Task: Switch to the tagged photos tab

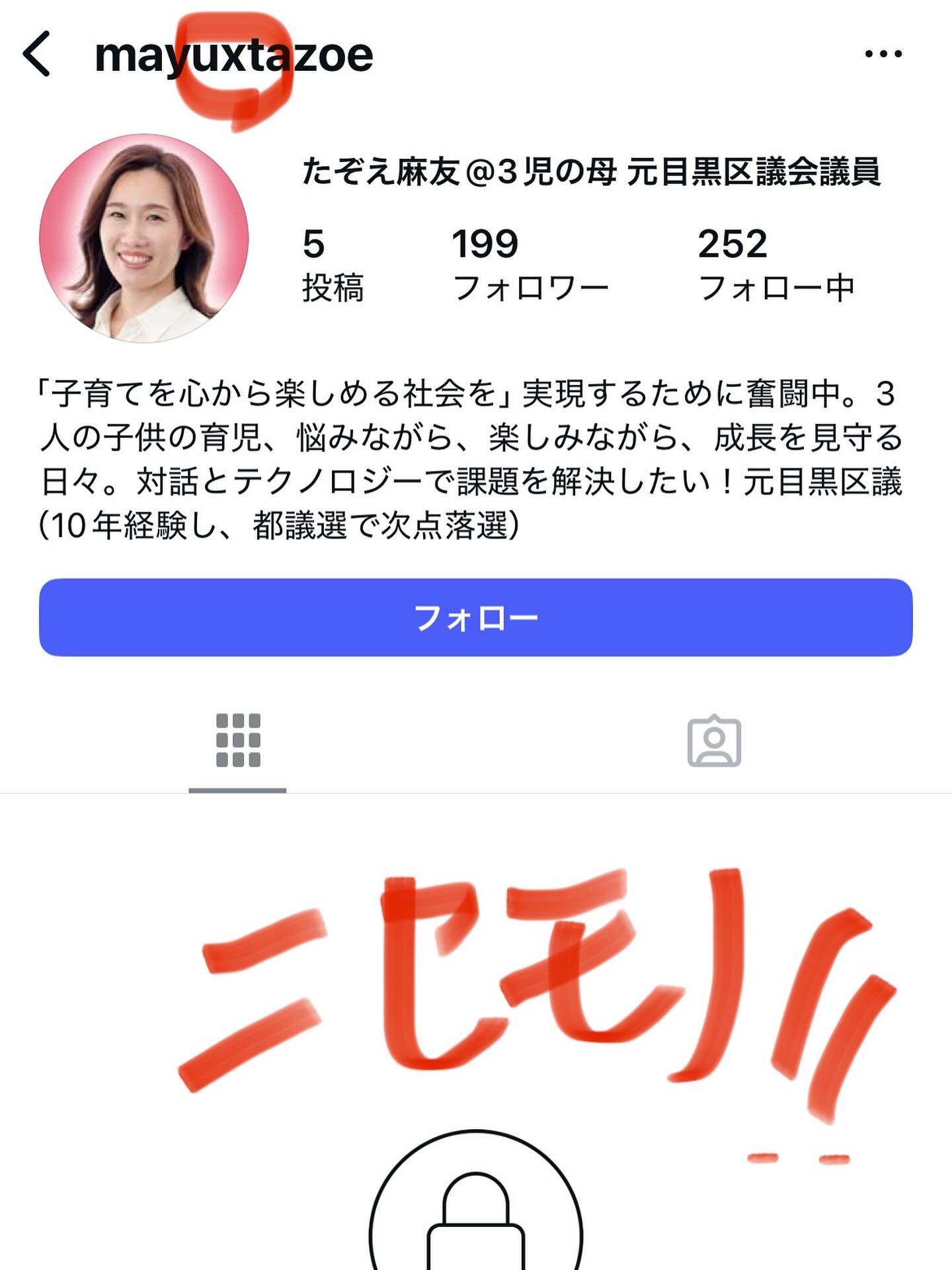Action: tap(714, 741)
